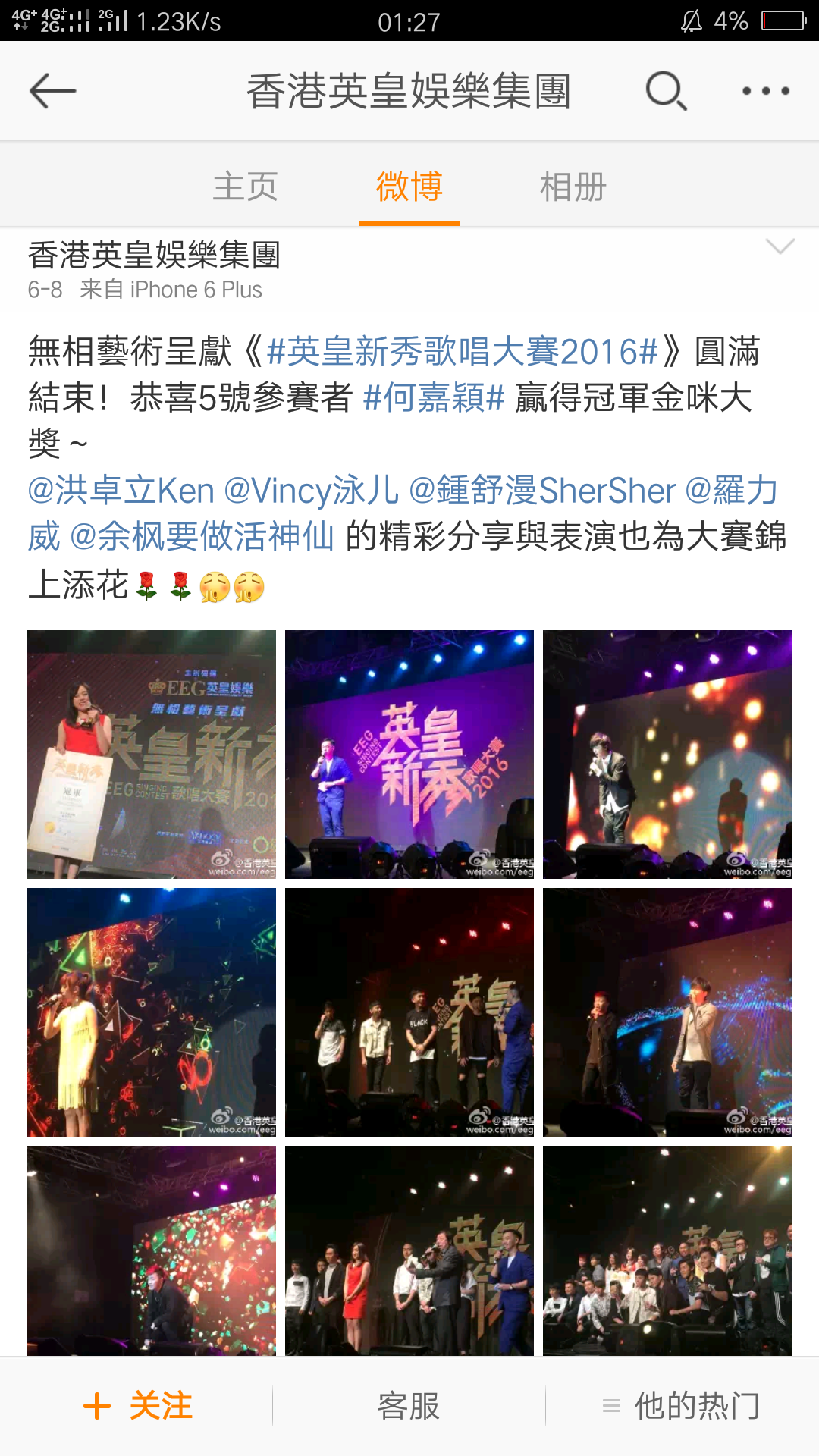View photo of singer in yellow dress
The image size is (819, 1456).
152,1012
